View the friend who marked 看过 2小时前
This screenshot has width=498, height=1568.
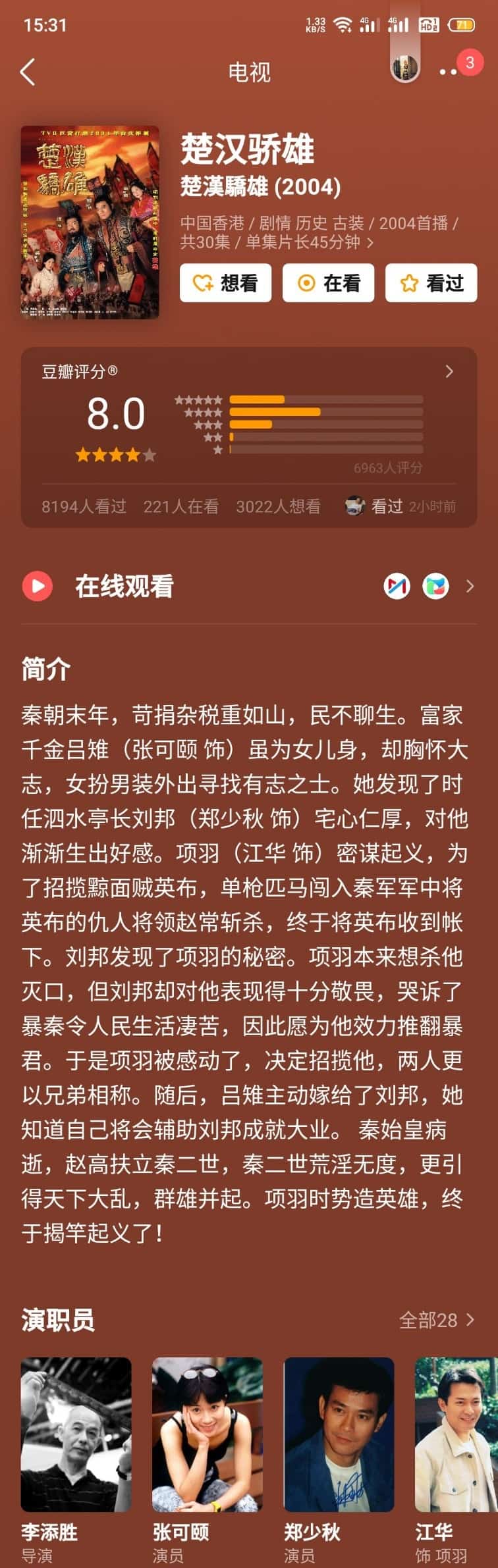pos(400,506)
